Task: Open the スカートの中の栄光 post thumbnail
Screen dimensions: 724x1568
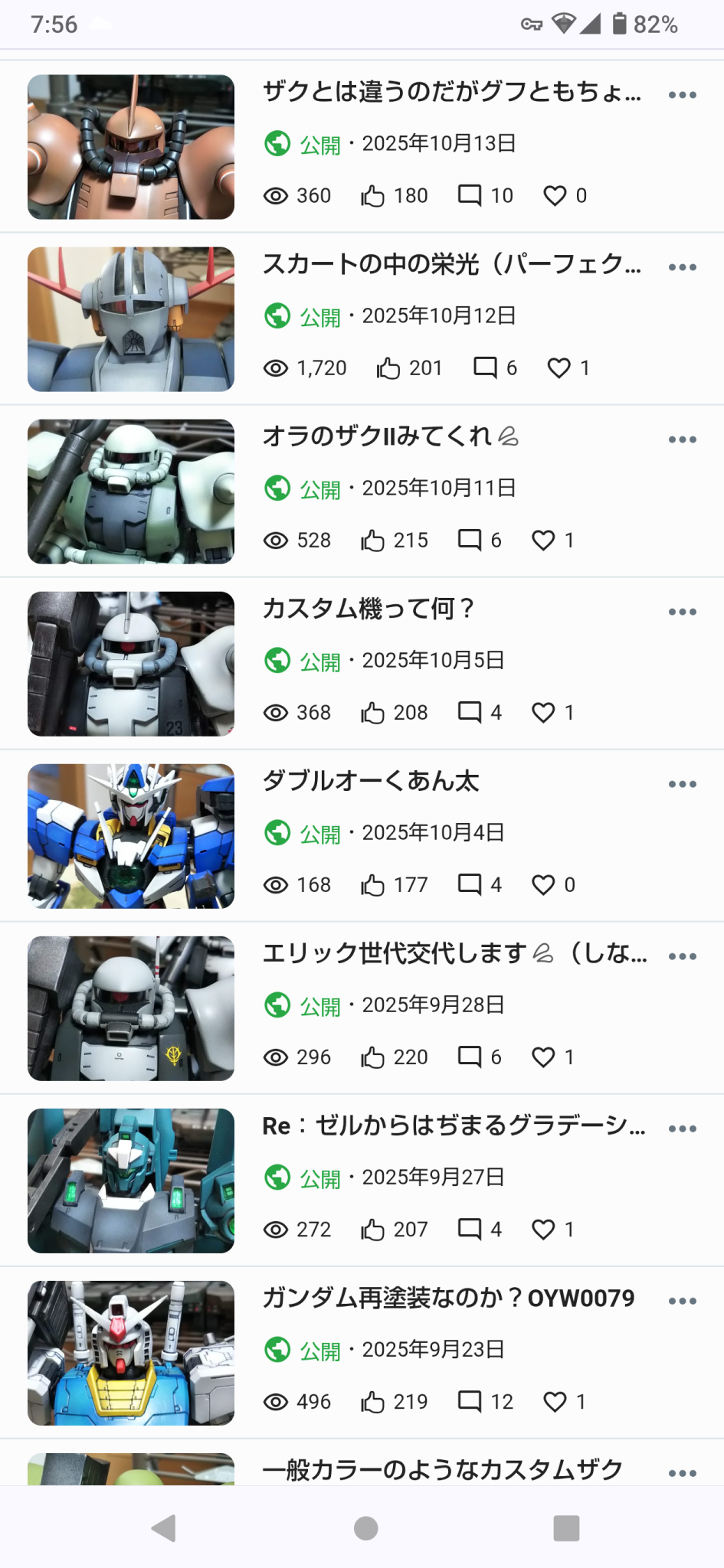Action: coord(131,319)
